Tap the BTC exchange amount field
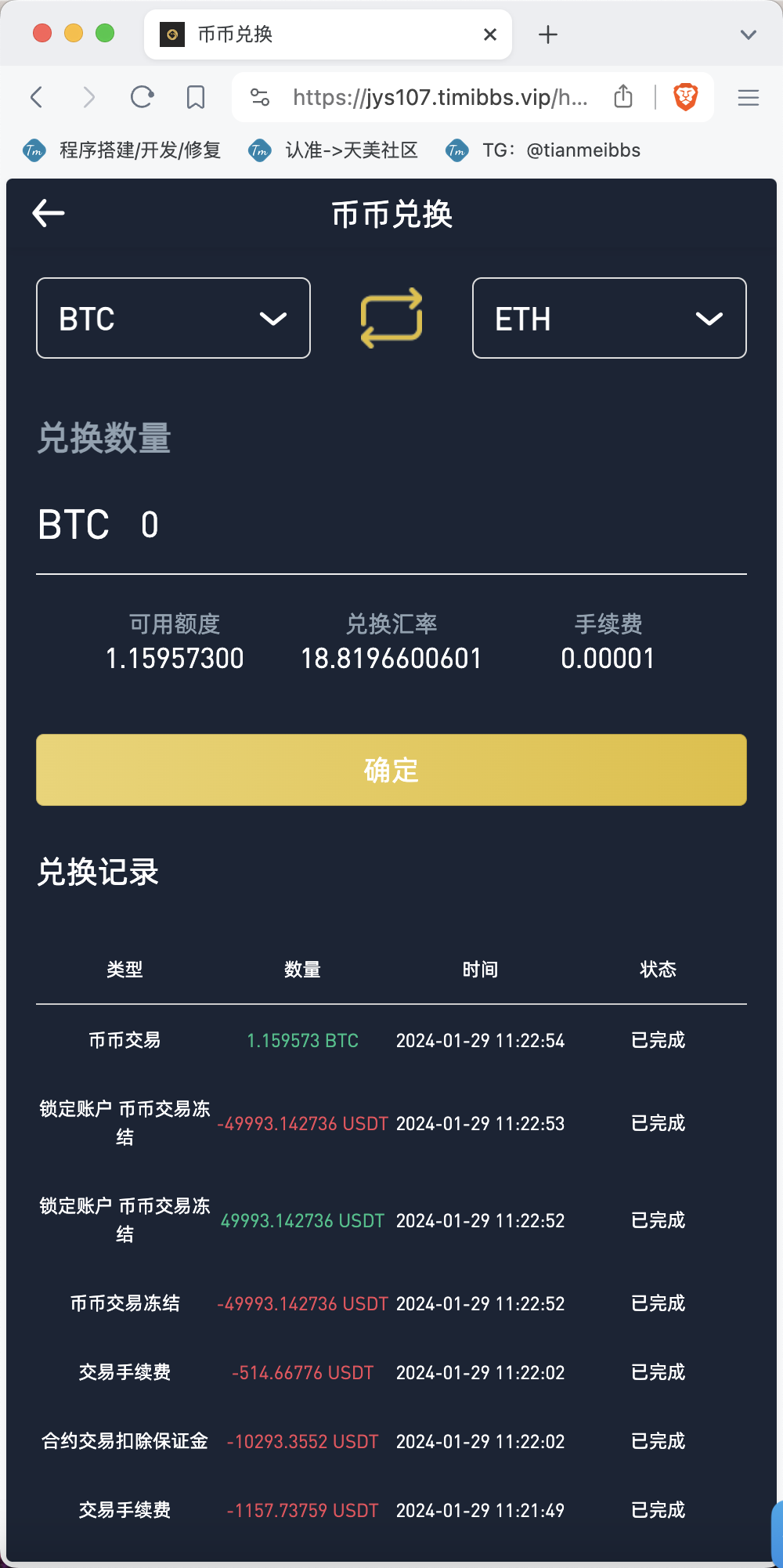783x1568 pixels. (391, 525)
